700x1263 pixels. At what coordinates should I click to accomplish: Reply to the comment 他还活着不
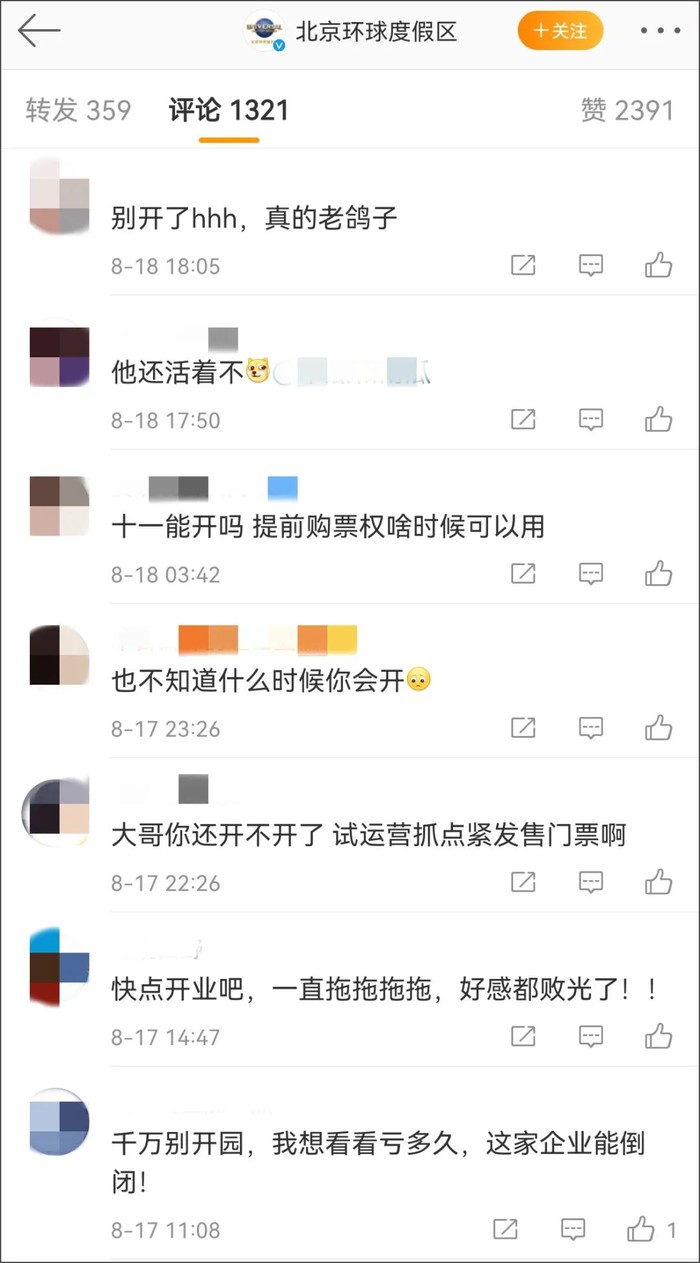(x=591, y=419)
